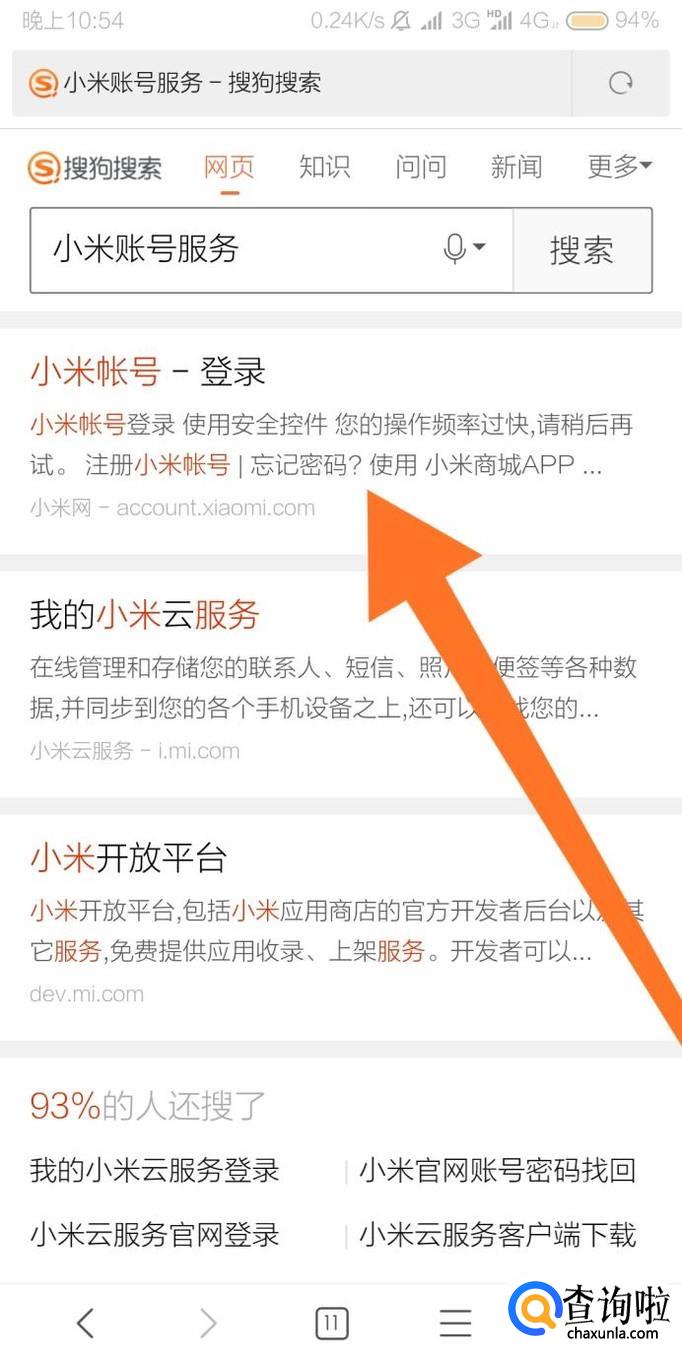682x1364 pixels.
Task: Go back with the browser back arrow
Action: pyautogui.click(x=85, y=1323)
